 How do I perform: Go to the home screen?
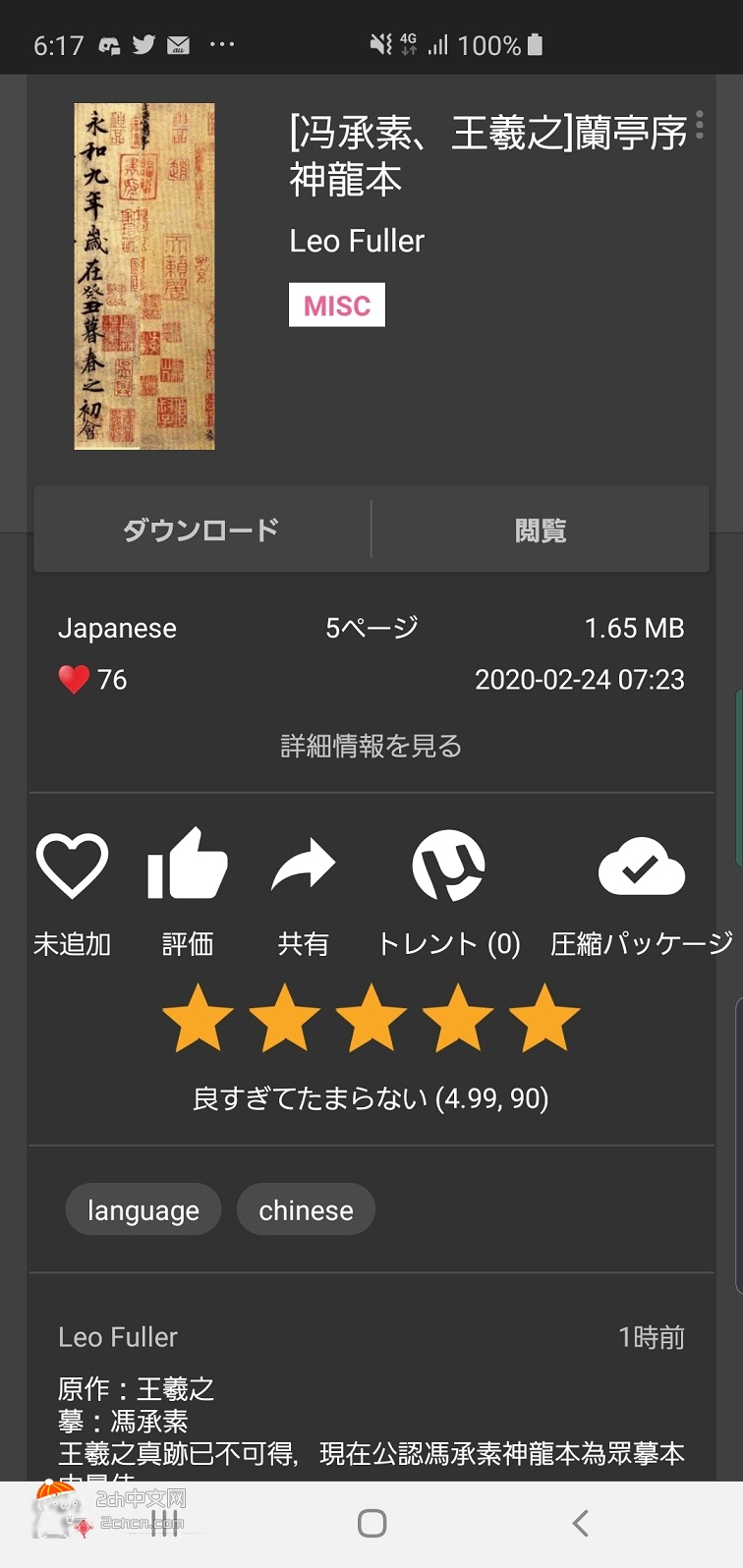[371, 1524]
